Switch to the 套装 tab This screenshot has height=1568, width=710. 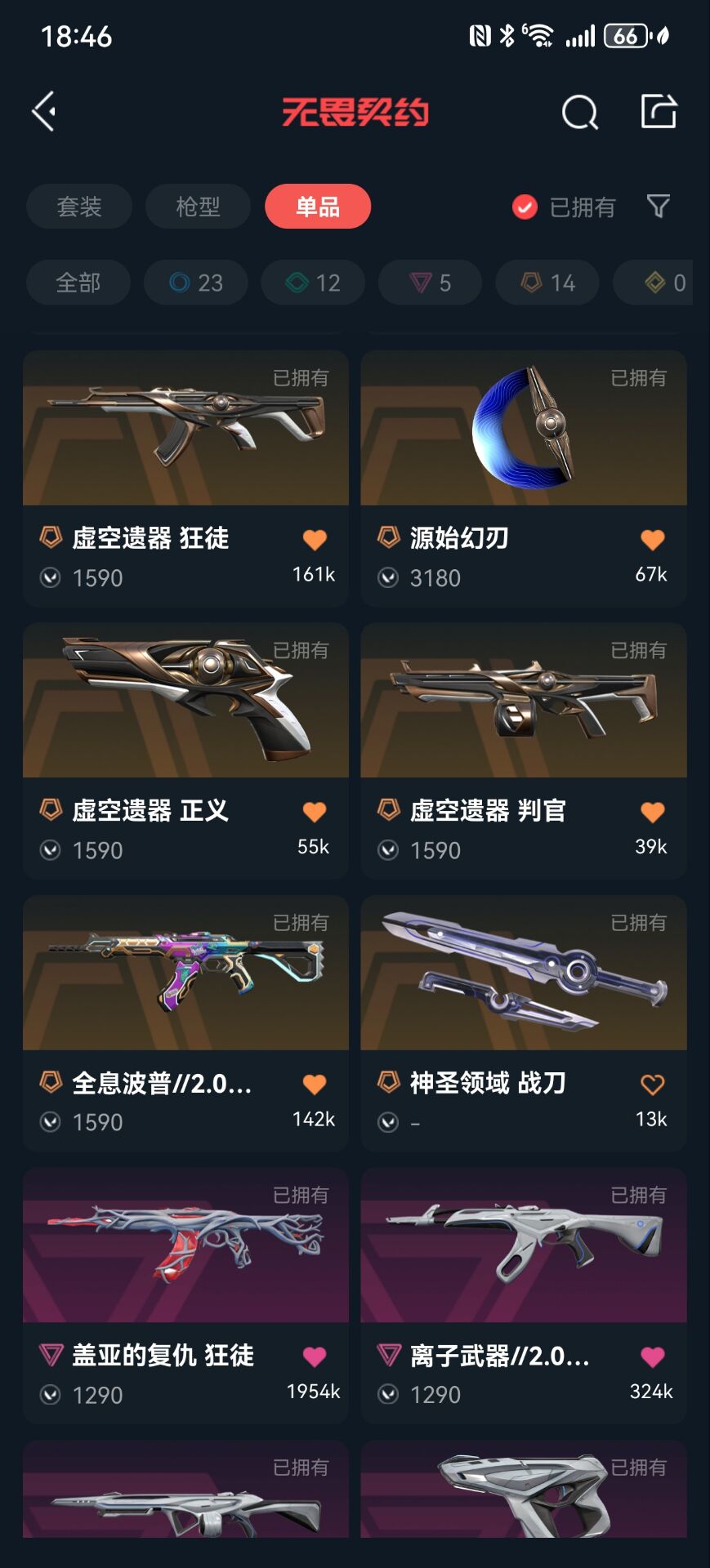pos(79,207)
